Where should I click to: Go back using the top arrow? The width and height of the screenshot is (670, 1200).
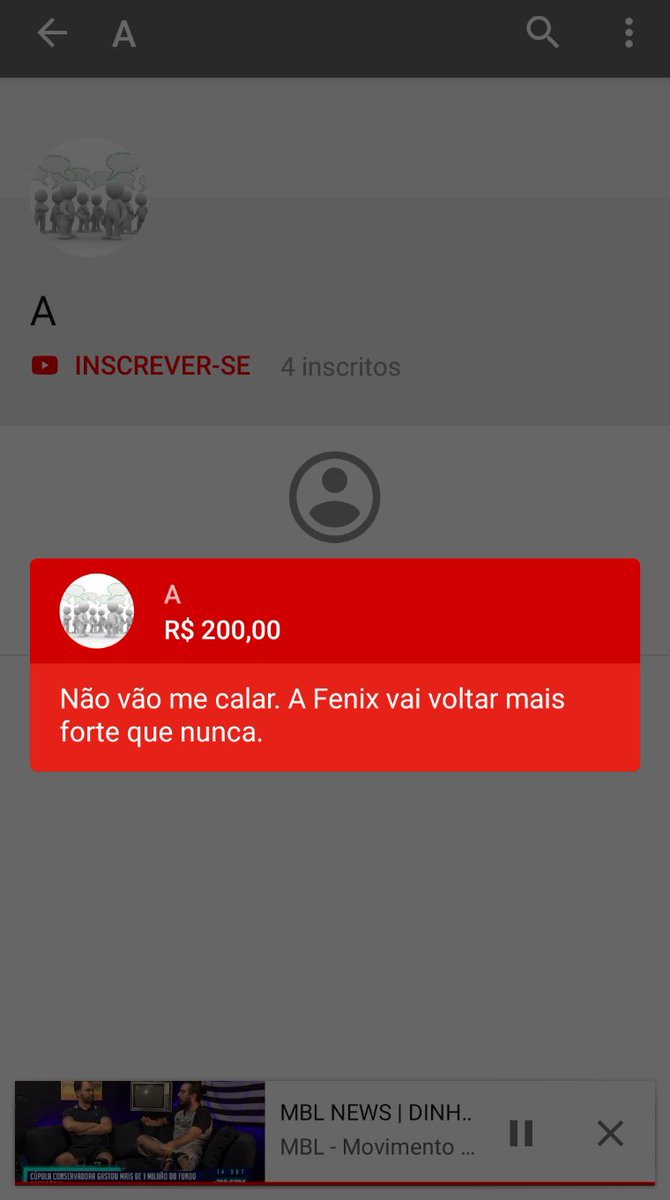[52, 34]
